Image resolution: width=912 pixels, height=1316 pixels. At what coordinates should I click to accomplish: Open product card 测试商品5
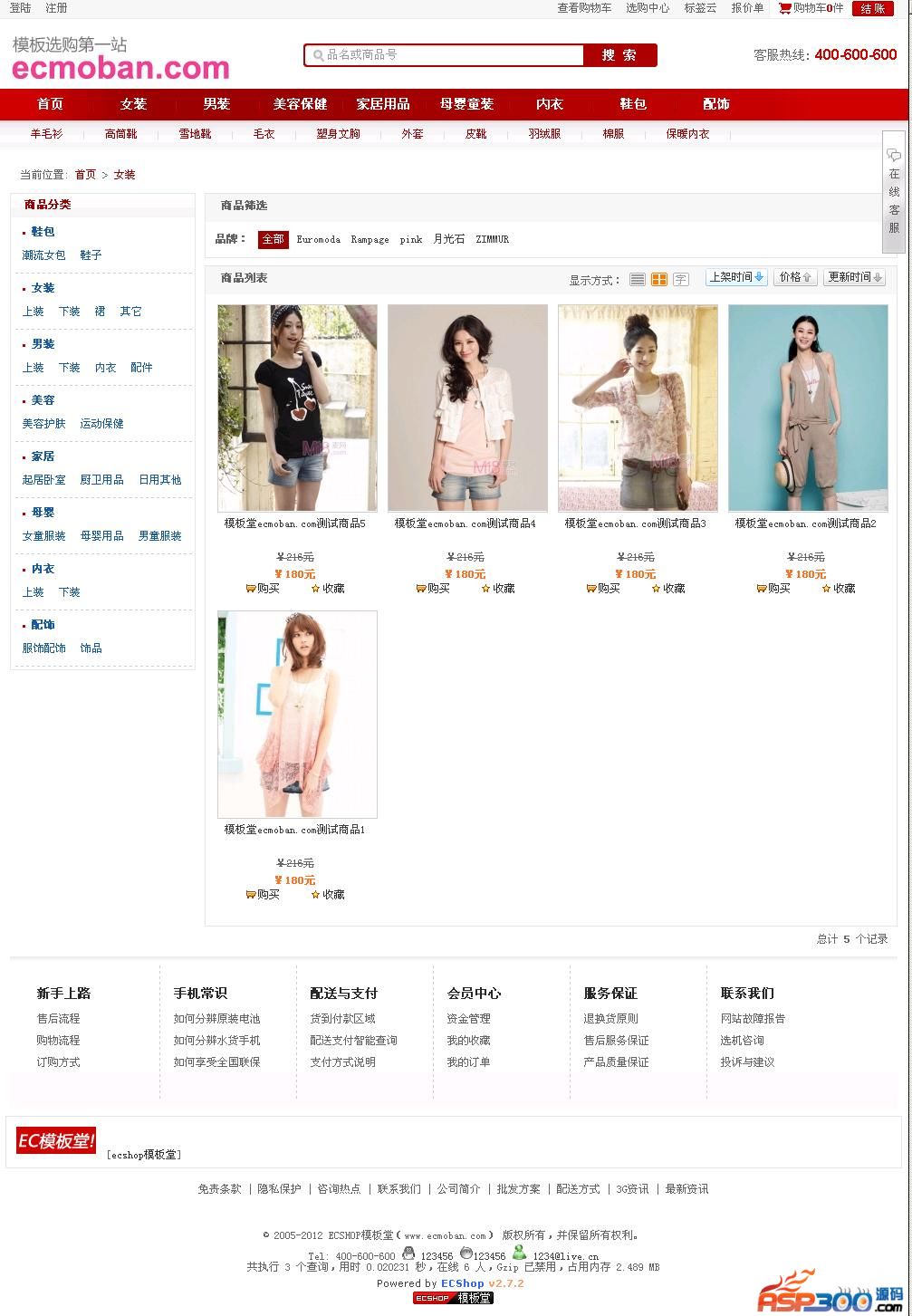(297, 408)
